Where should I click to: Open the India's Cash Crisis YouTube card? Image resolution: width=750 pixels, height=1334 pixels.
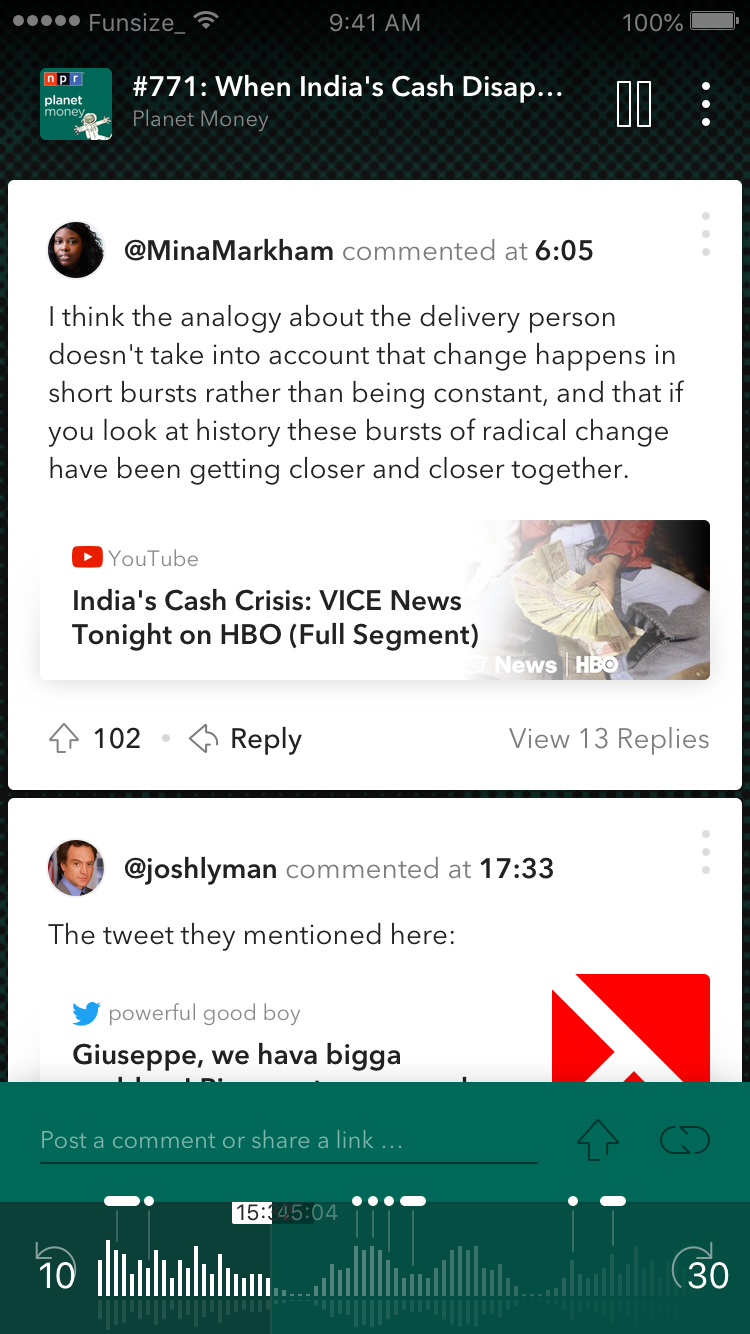[375, 600]
